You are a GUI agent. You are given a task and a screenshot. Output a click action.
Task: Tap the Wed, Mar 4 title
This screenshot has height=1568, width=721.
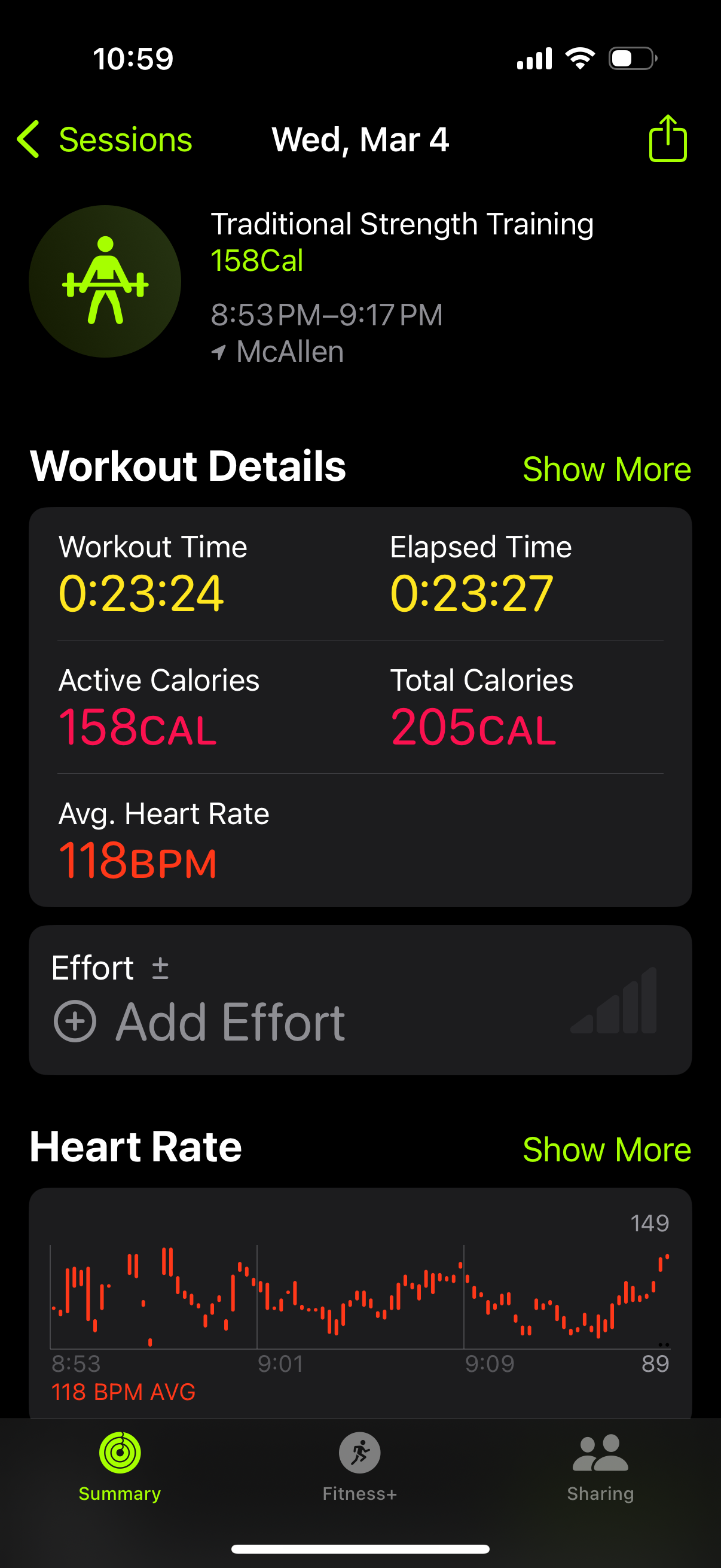click(360, 139)
